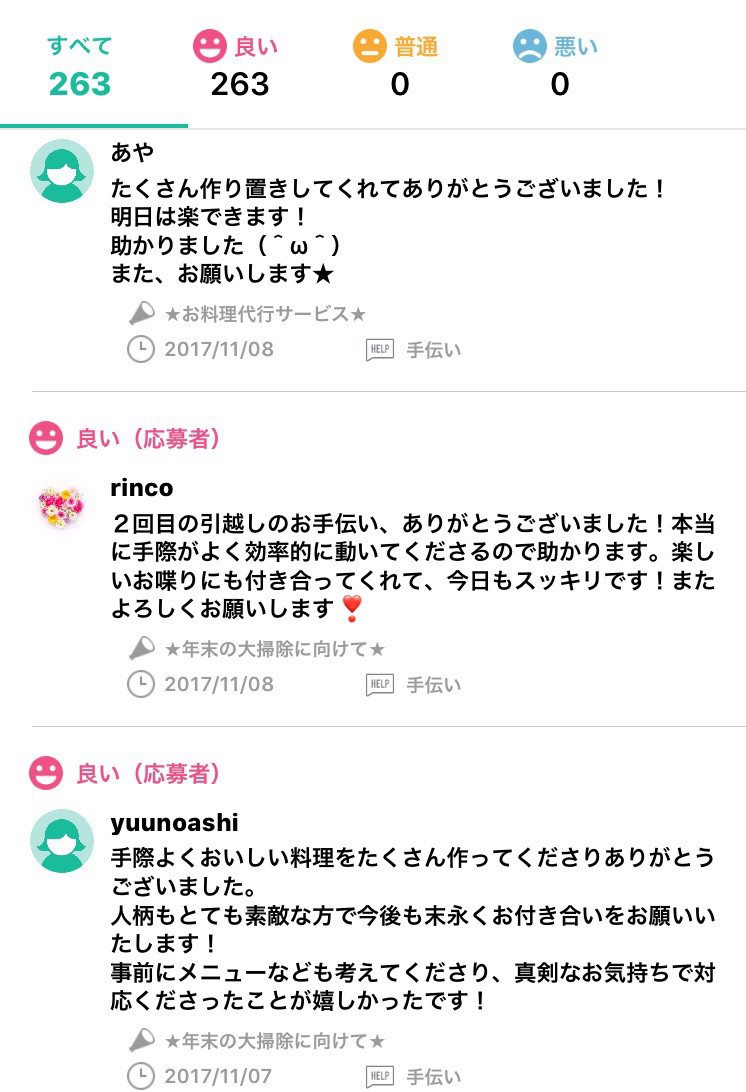Show only 良い reviews
746x1092 pixels.
[x=239, y=65]
